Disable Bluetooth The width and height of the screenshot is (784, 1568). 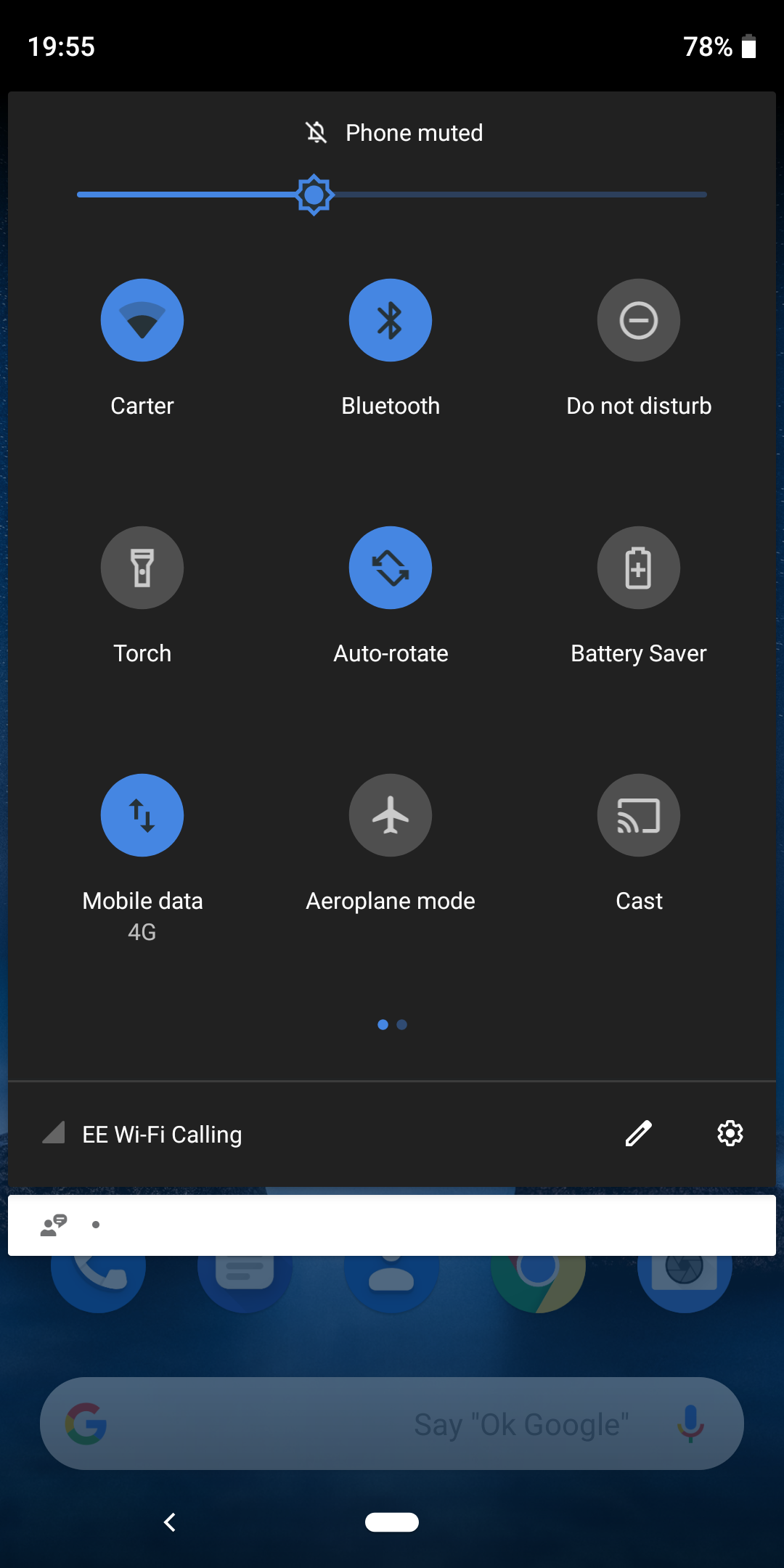(x=391, y=320)
